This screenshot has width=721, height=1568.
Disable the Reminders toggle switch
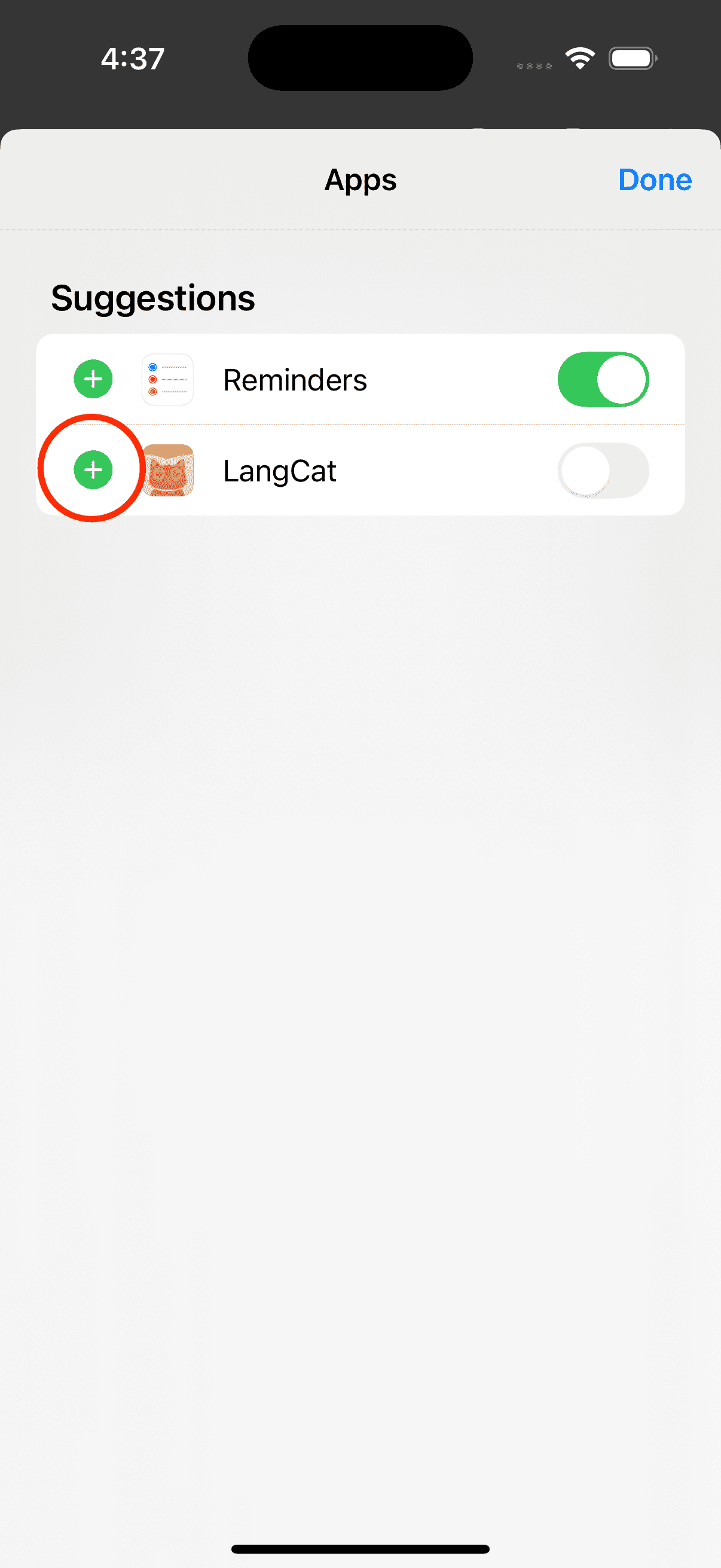(x=604, y=379)
